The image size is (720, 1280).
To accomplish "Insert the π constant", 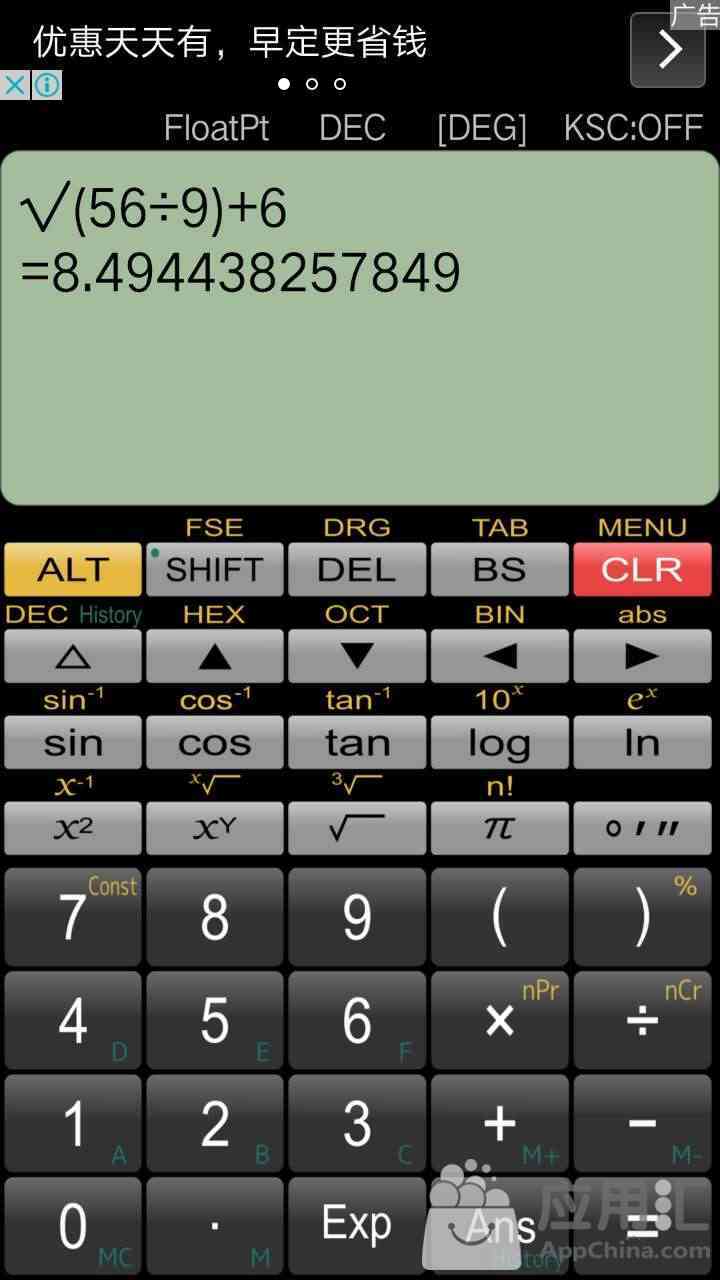I will tap(499, 828).
